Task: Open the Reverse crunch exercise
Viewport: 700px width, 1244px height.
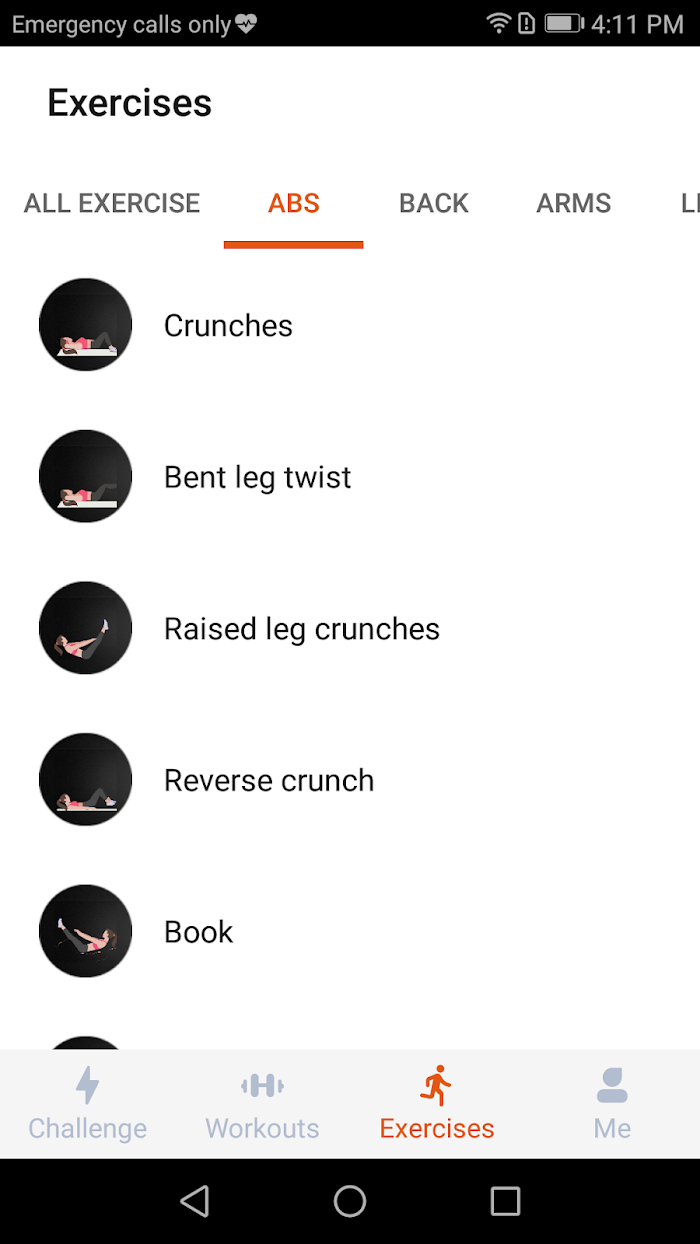Action: pos(350,780)
